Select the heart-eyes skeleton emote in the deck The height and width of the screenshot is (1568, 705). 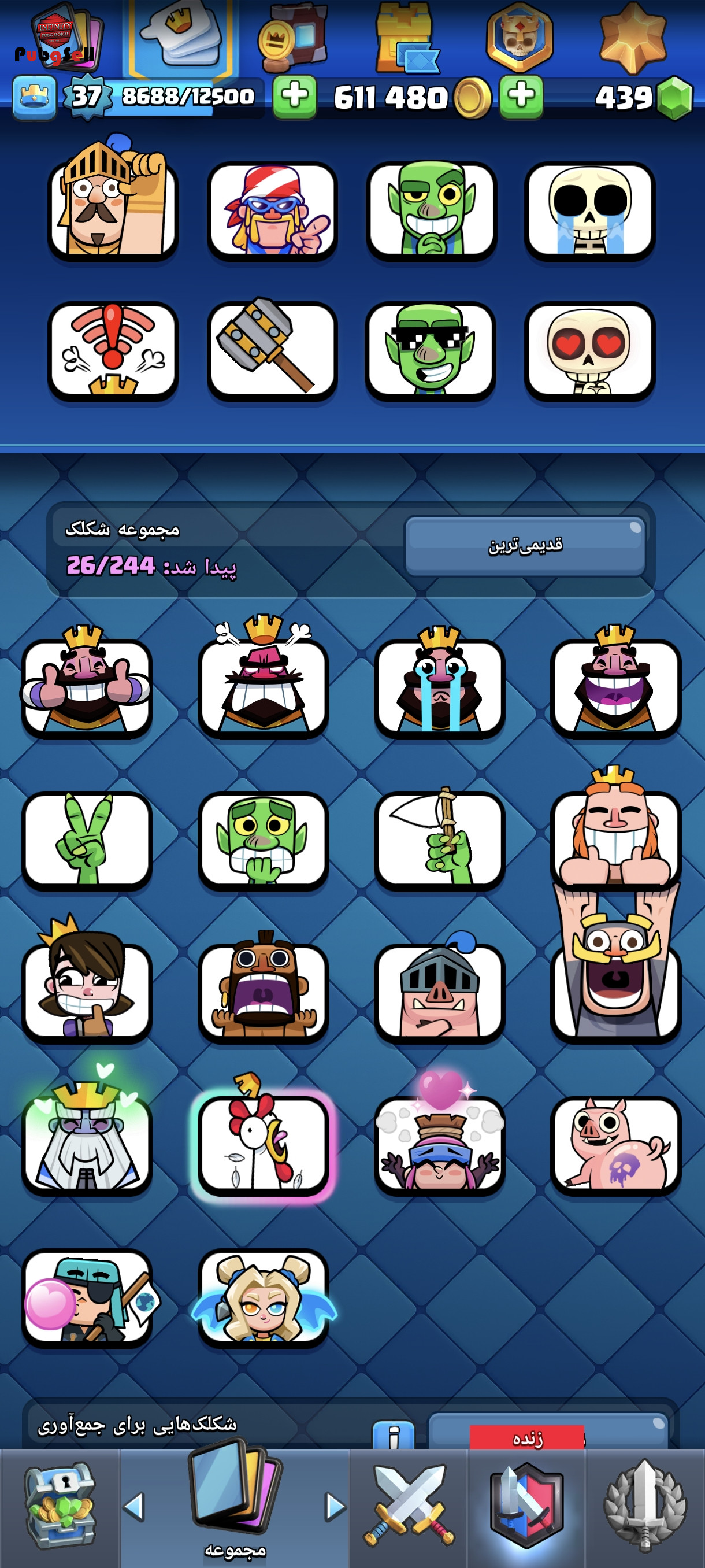point(589,350)
